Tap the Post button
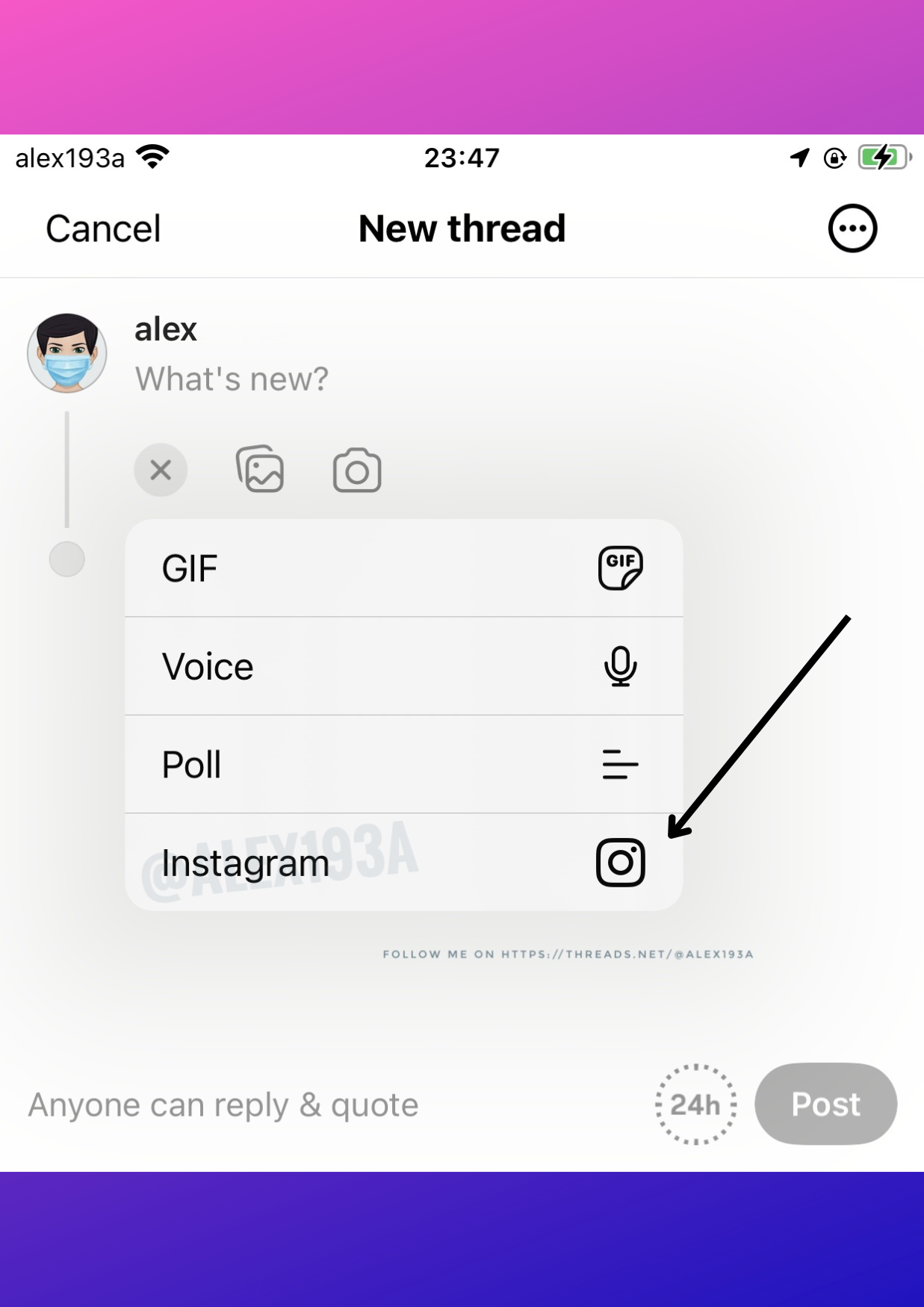The height and width of the screenshot is (1307, 924). pyautogui.click(x=825, y=1104)
